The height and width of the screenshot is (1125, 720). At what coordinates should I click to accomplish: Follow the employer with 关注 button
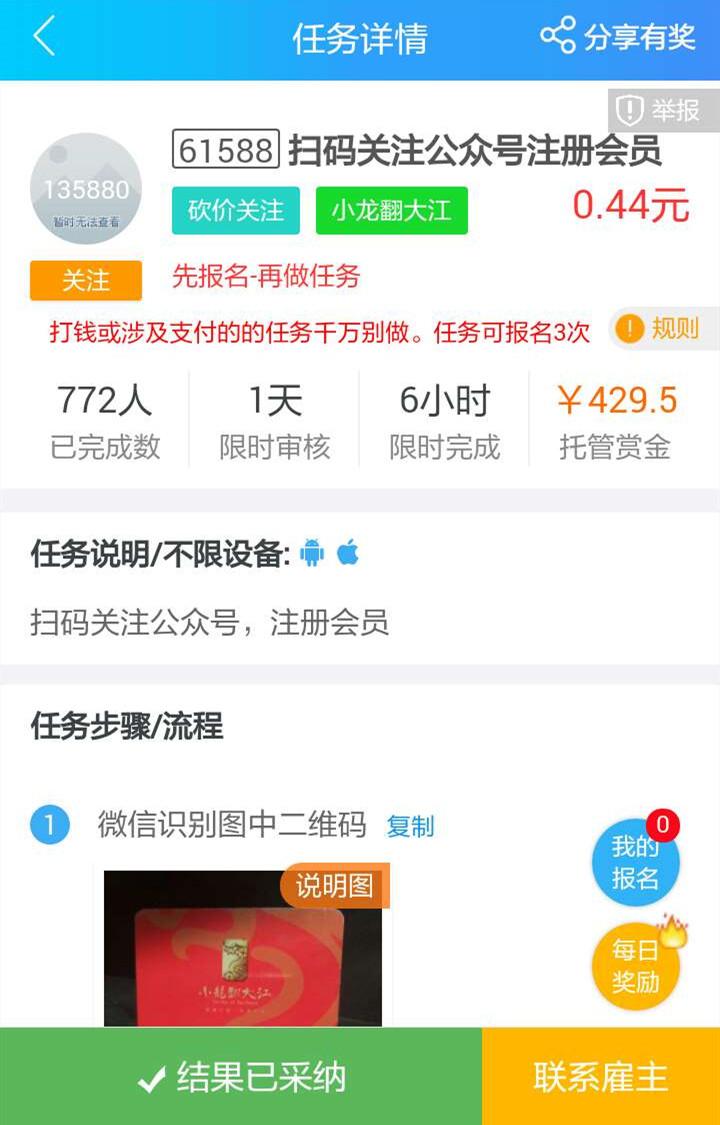[x=86, y=281]
